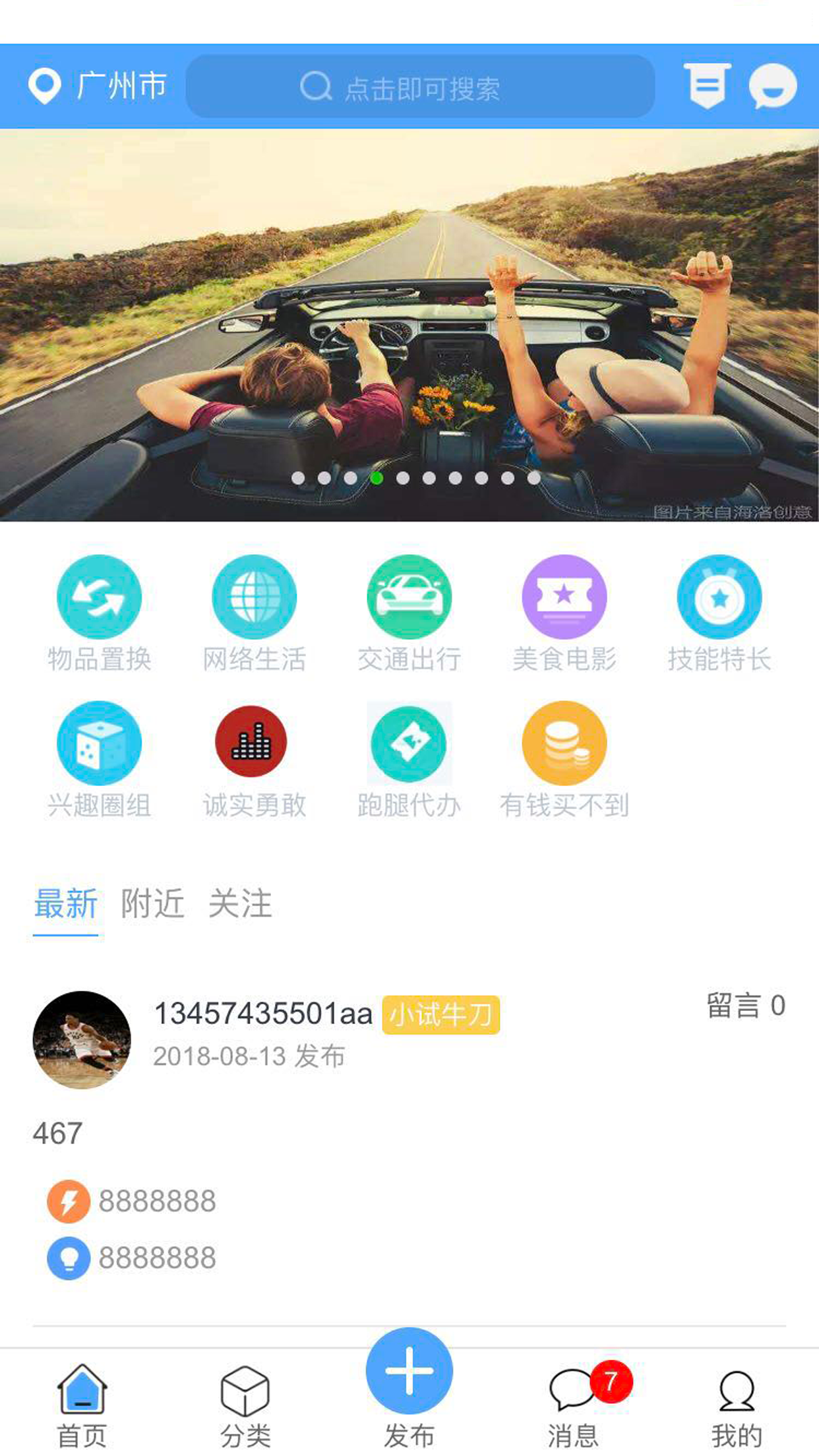Open the bookmark list icon in header
The image size is (819, 1456).
(x=707, y=86)
